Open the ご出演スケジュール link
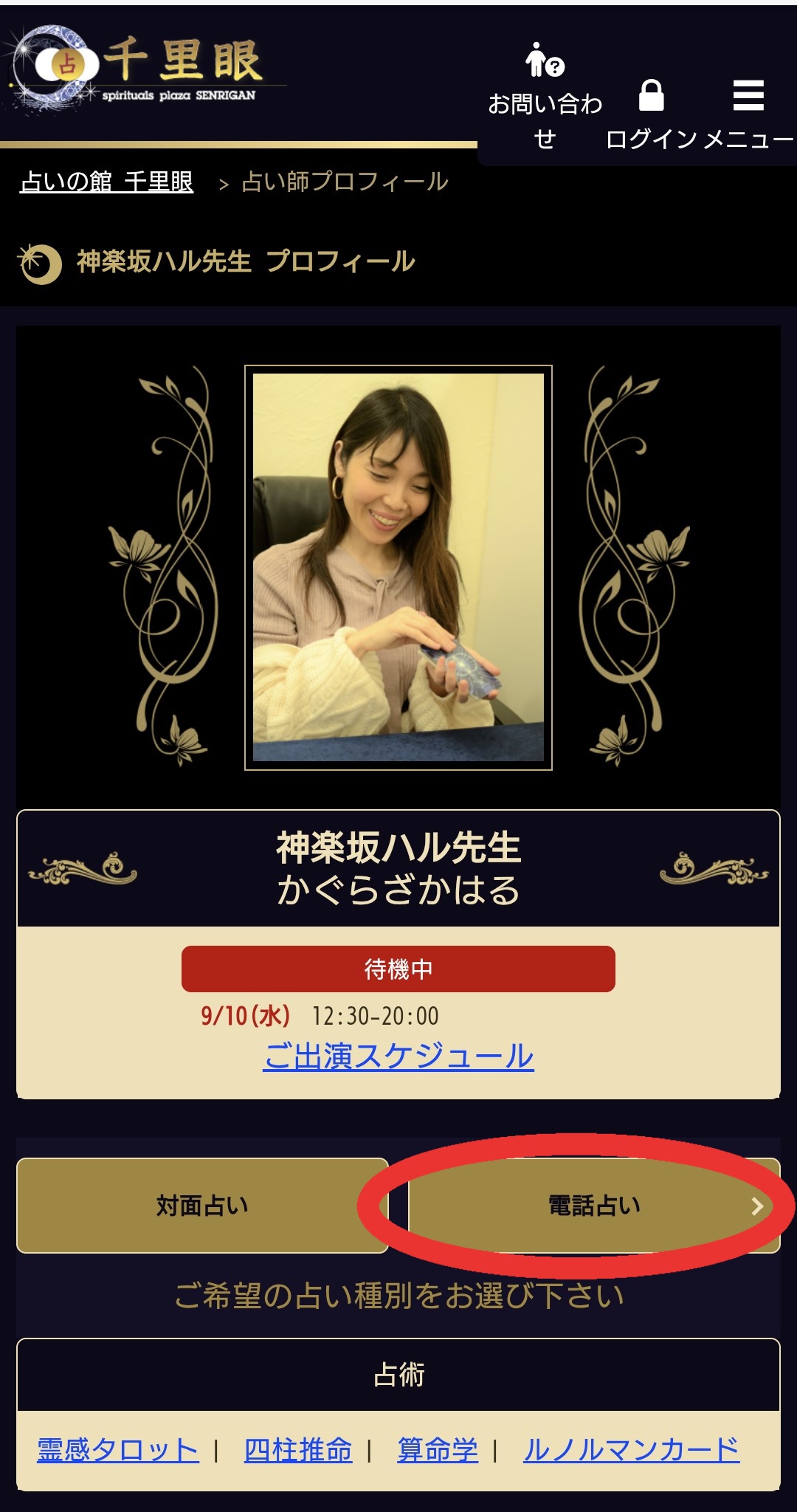This screenshot has width=797, height=1512. point(398,1056)
